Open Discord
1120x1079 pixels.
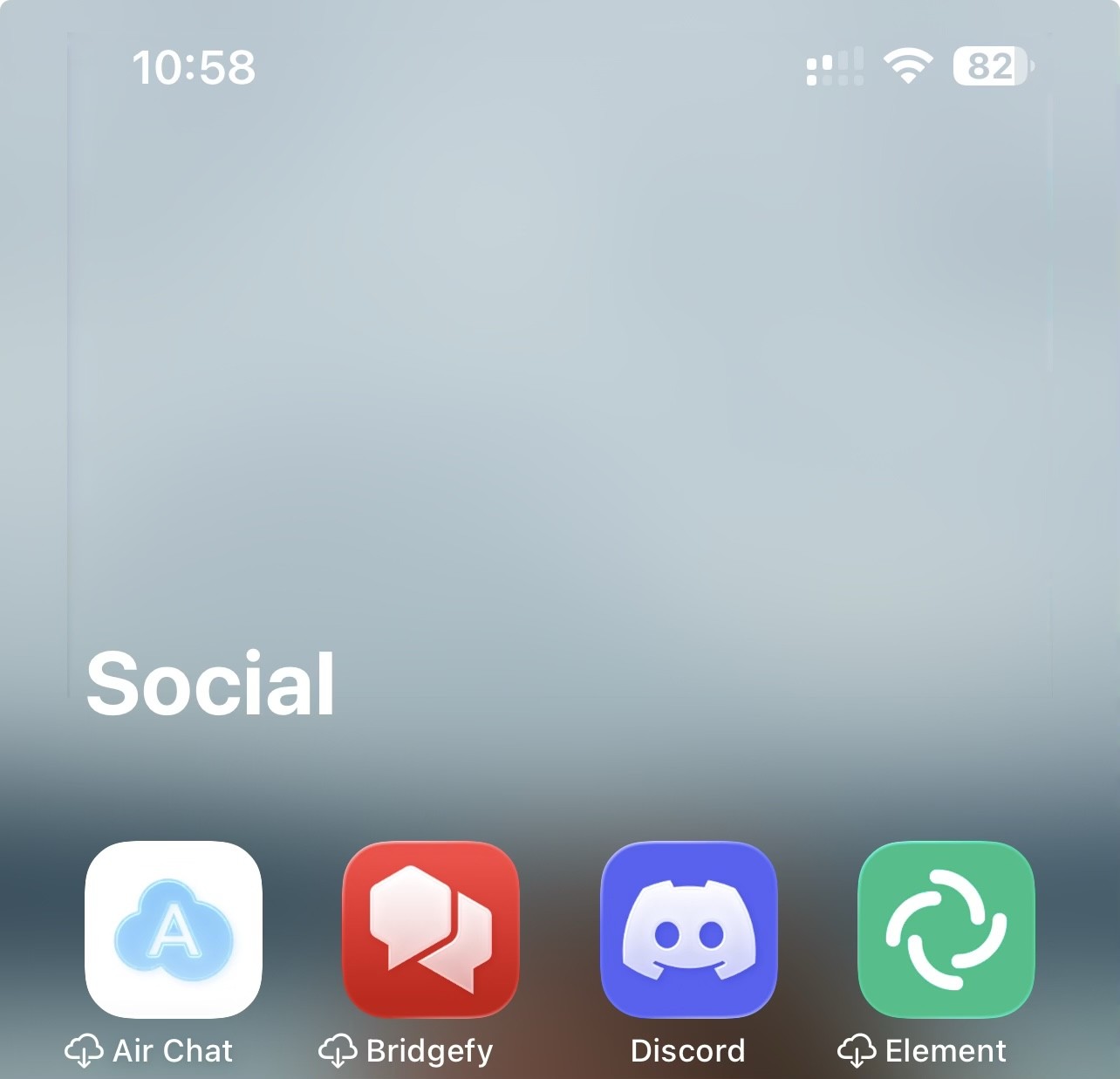point(688,929)
